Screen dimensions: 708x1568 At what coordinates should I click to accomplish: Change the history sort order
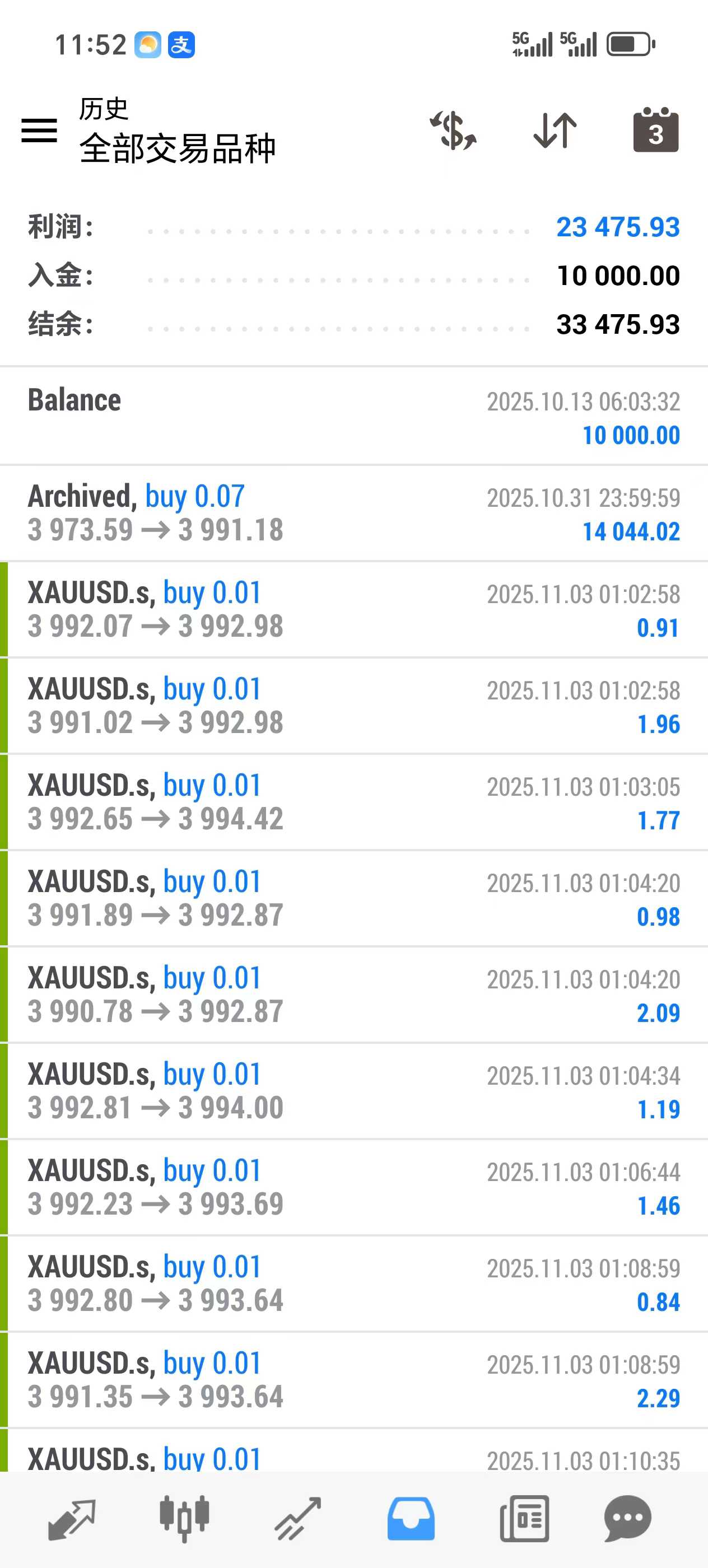pyautogui.click(x=555, y=131)
